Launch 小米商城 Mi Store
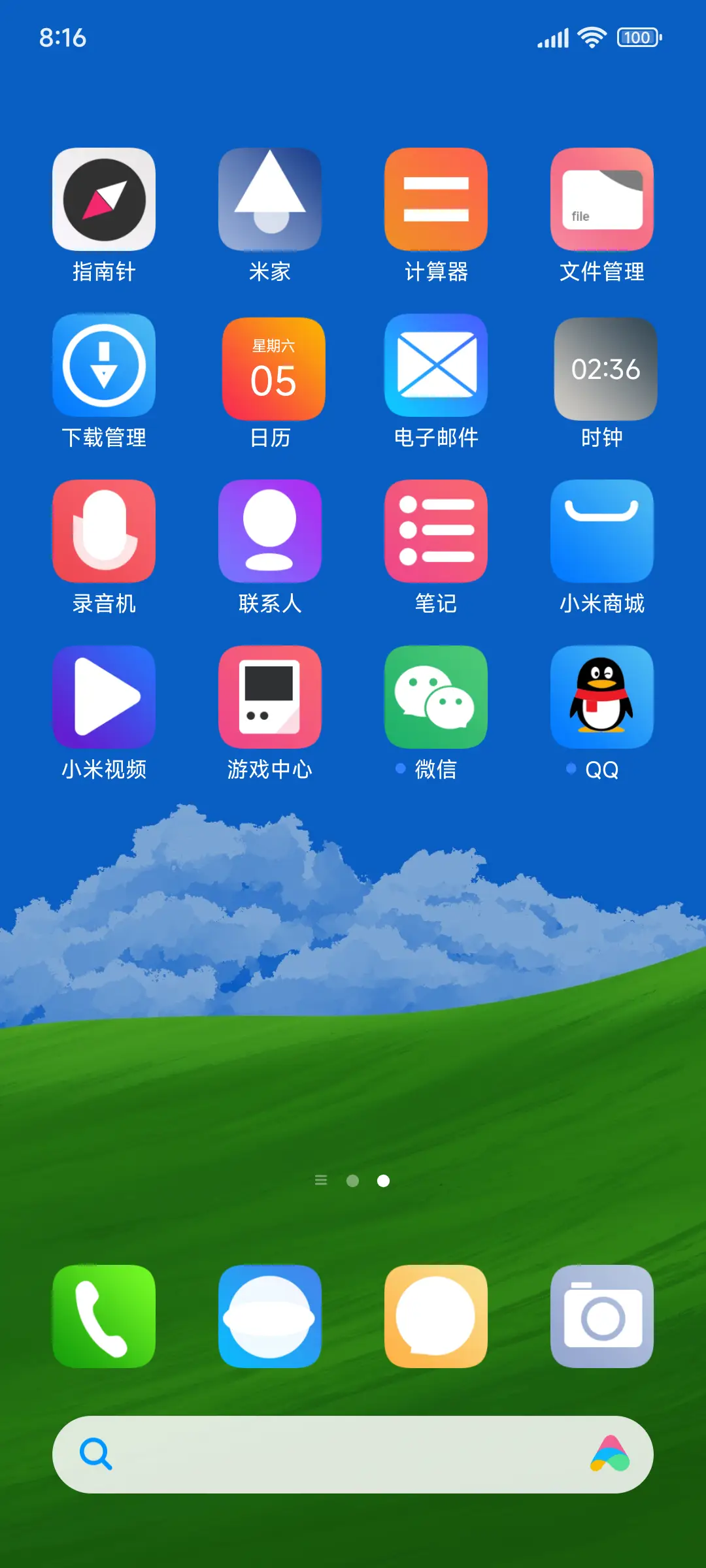706x1568 pixels. (601, 531)
